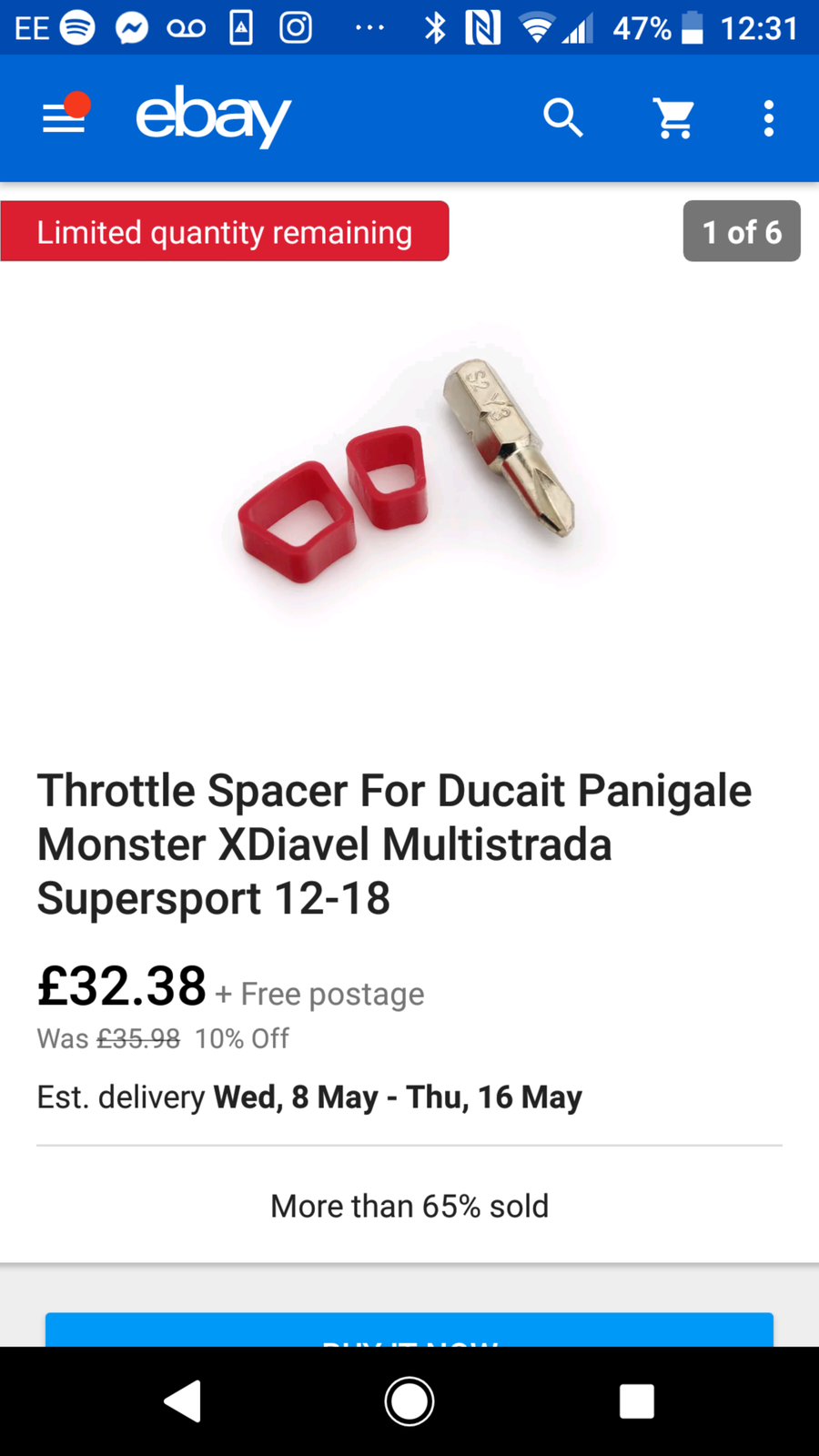Open the hamburger navigation menu
This screenshot has height=1456, width=819.
click(x=64, y=118)
